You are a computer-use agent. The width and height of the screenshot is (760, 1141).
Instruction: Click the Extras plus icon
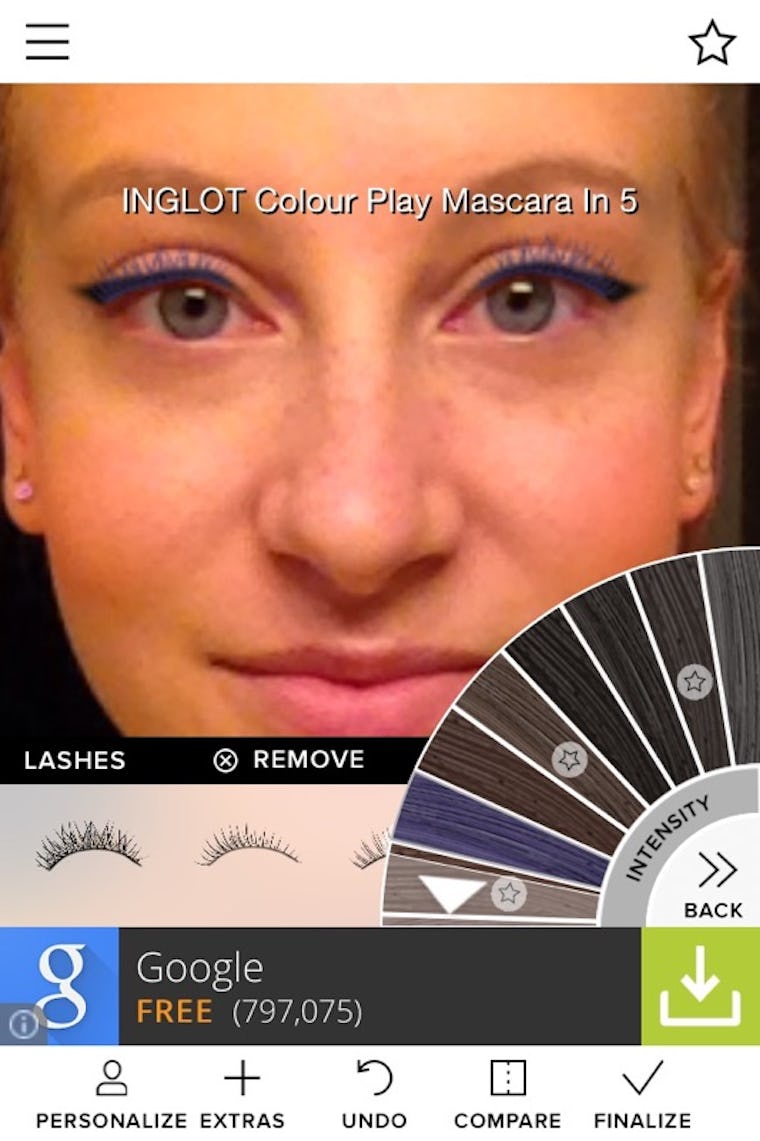tap(243, 1079)
